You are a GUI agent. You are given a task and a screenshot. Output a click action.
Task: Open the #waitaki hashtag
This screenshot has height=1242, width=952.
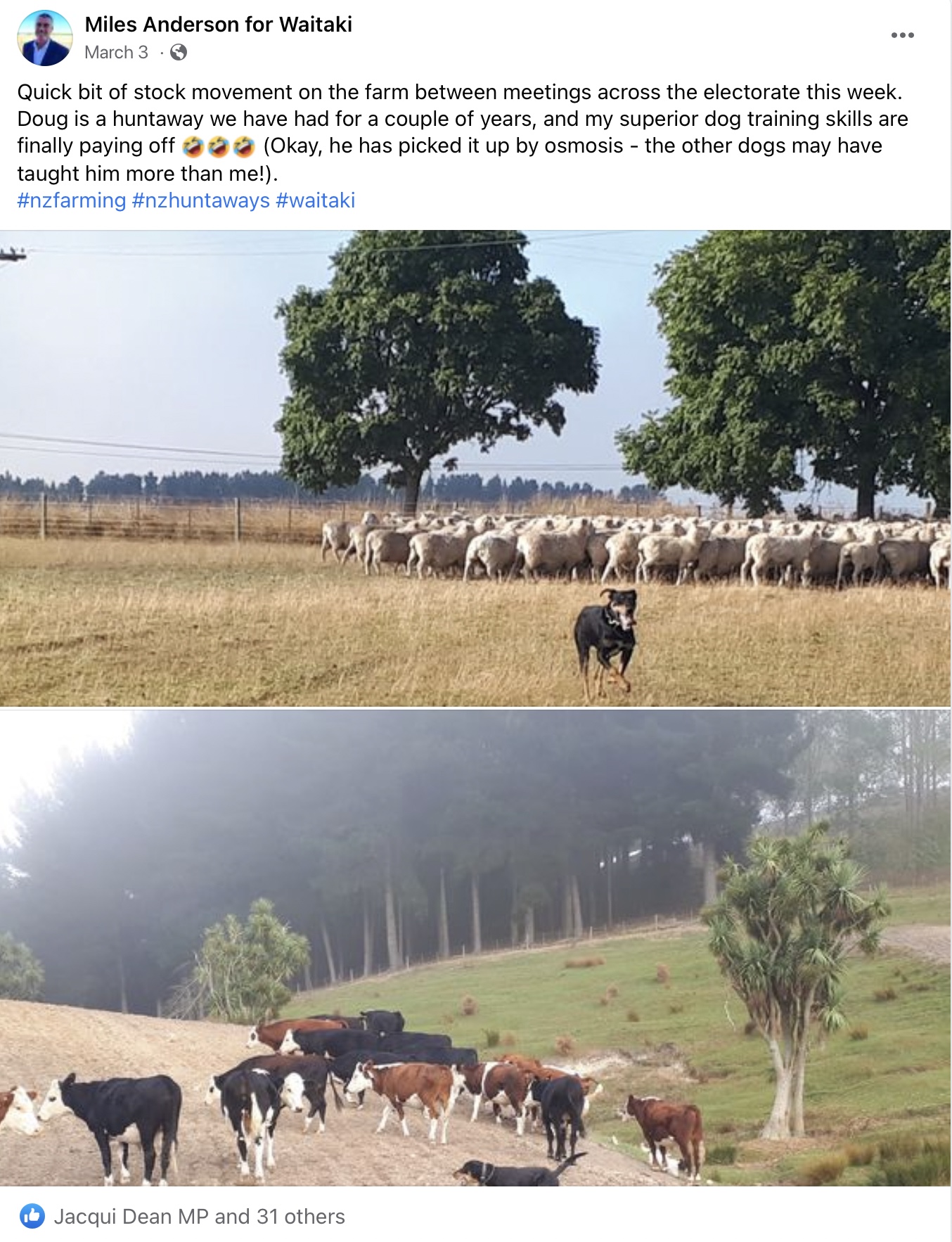click(315, 200)
